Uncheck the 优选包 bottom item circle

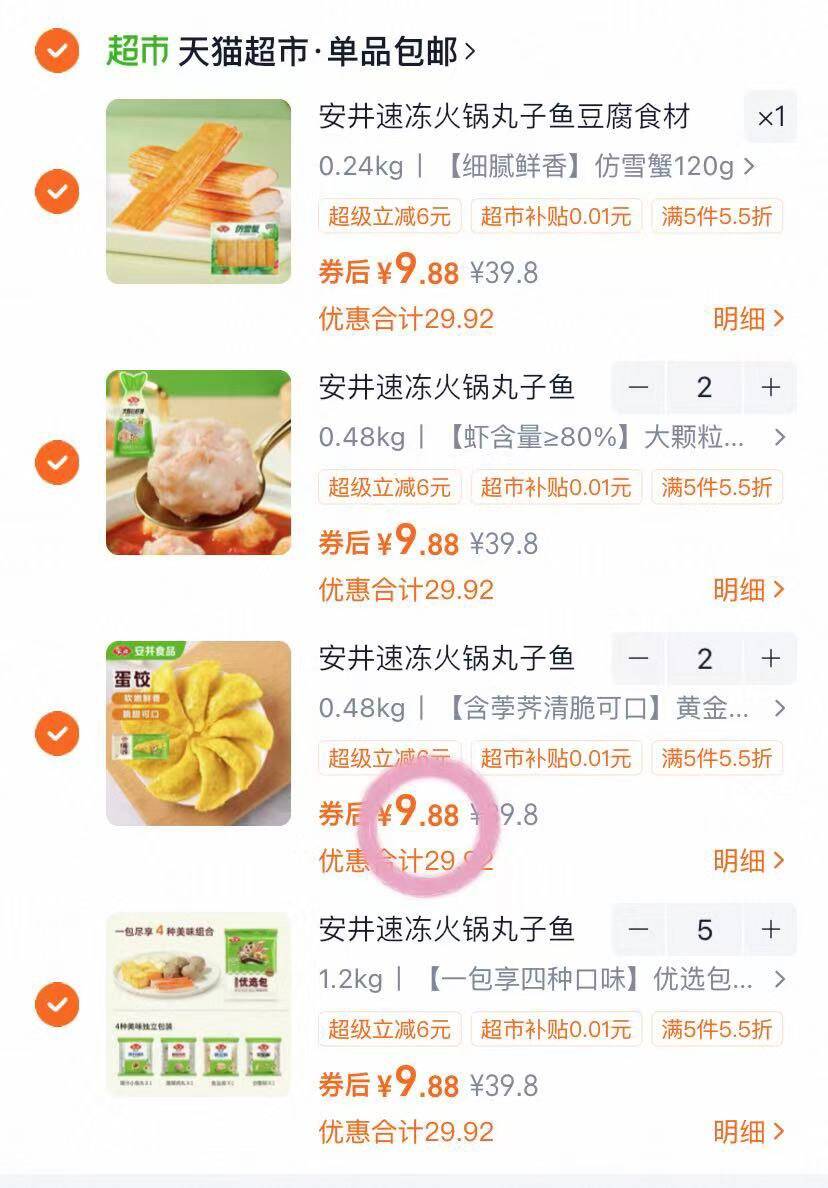pos(57,1004)
